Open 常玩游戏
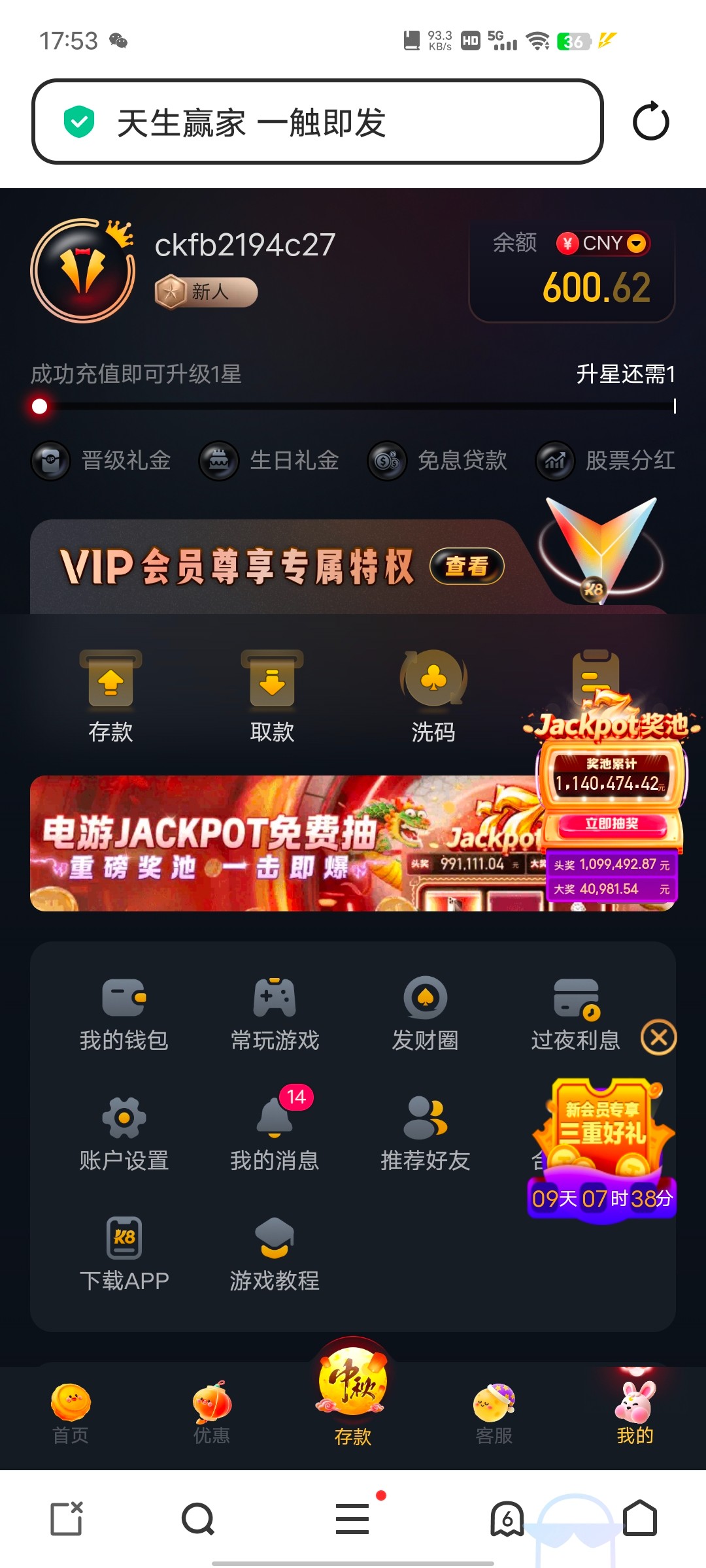The height and width of the screenshot is (1568, 706). [x=275, y=1014]
